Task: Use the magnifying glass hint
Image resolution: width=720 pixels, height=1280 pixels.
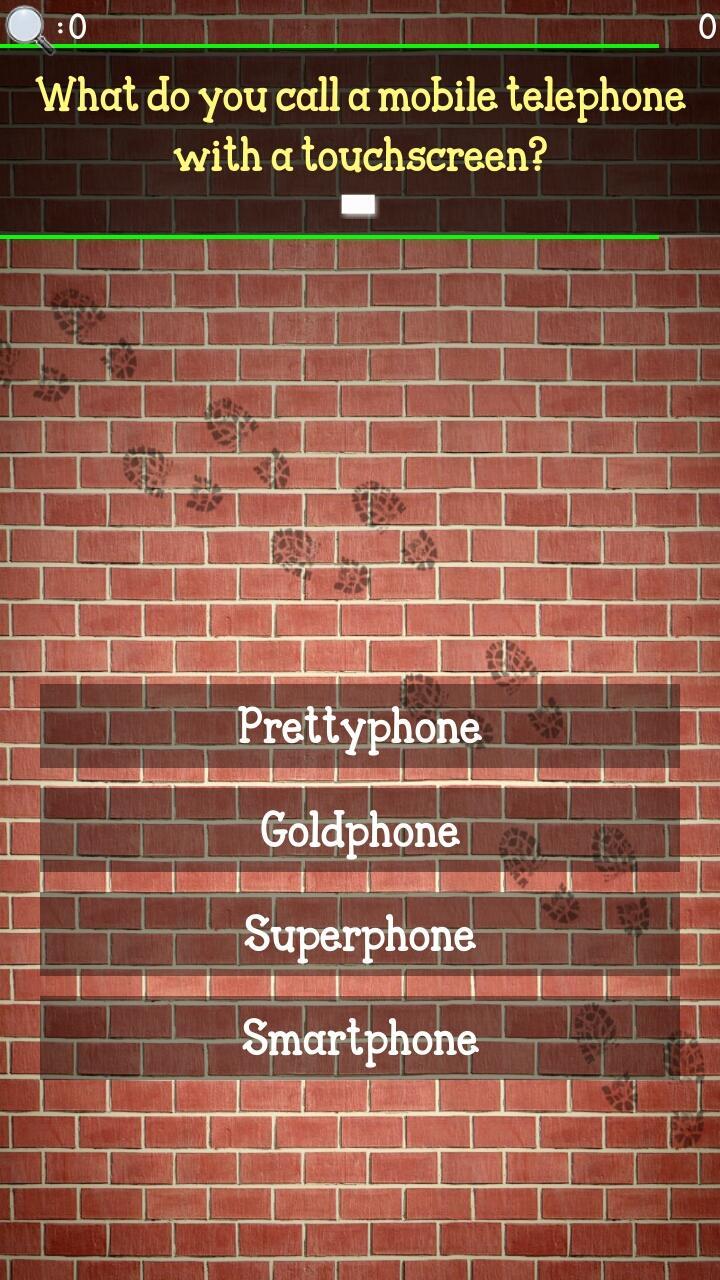Action: tap(28, 27)
